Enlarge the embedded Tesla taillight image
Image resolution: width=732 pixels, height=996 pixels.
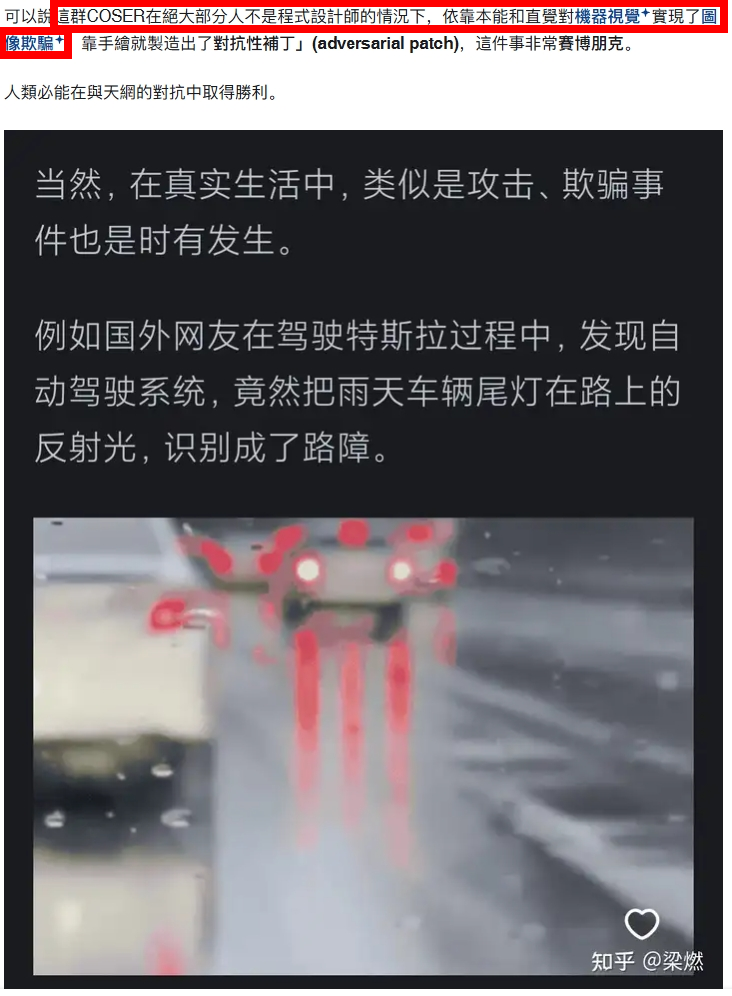(364, 744)
